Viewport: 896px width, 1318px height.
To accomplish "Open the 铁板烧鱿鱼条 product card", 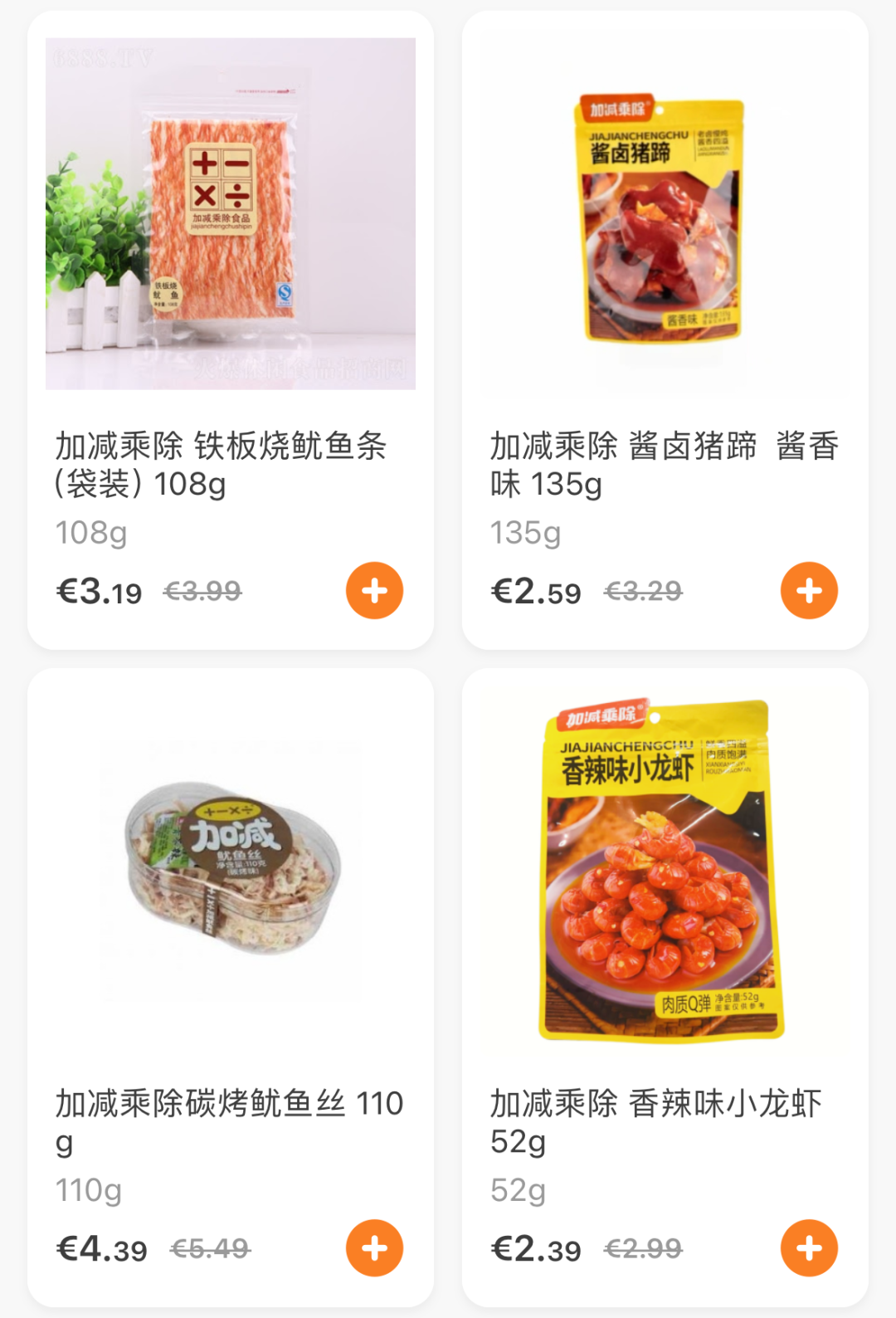I will point(230,214).
